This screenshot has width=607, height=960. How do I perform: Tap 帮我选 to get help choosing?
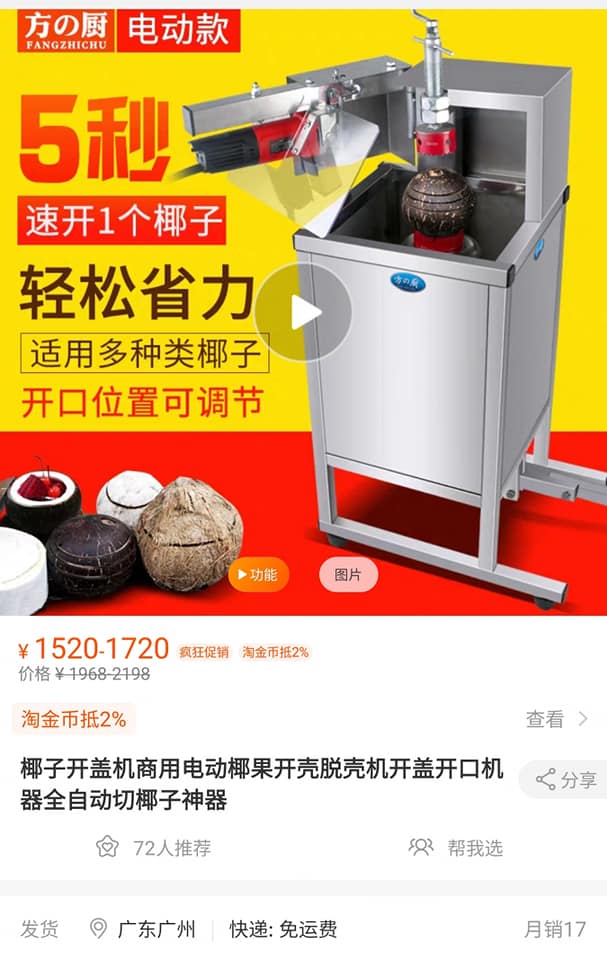tap(456, 848)
